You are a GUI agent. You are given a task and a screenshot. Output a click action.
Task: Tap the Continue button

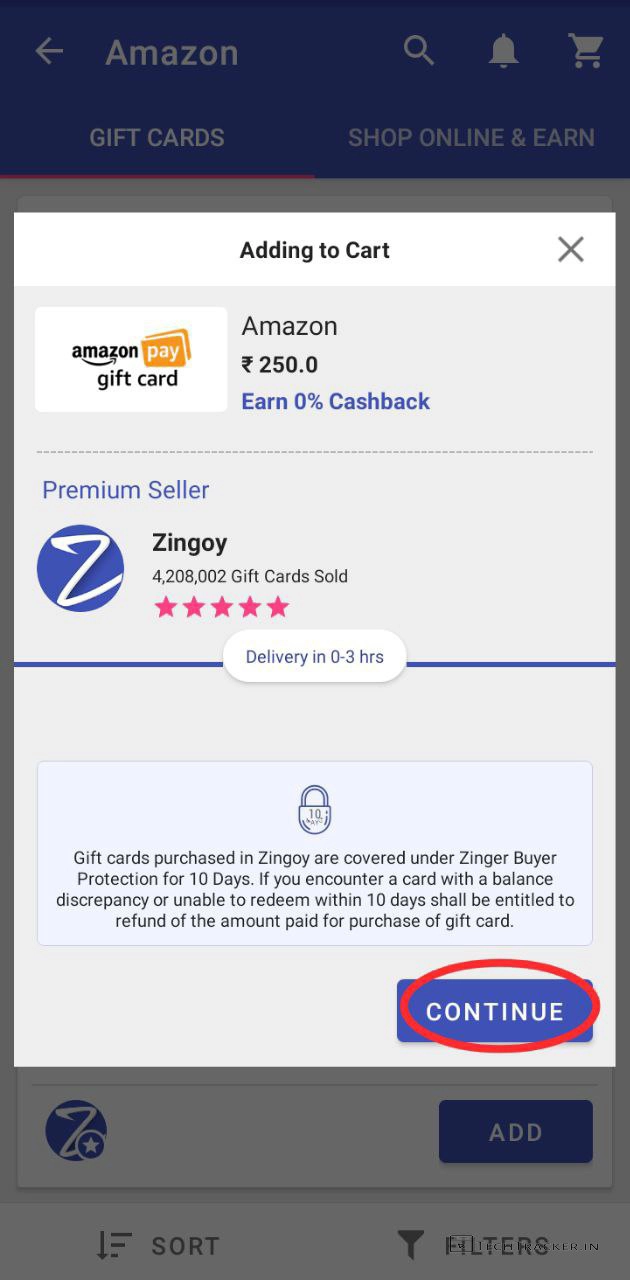coord(495,1011)
